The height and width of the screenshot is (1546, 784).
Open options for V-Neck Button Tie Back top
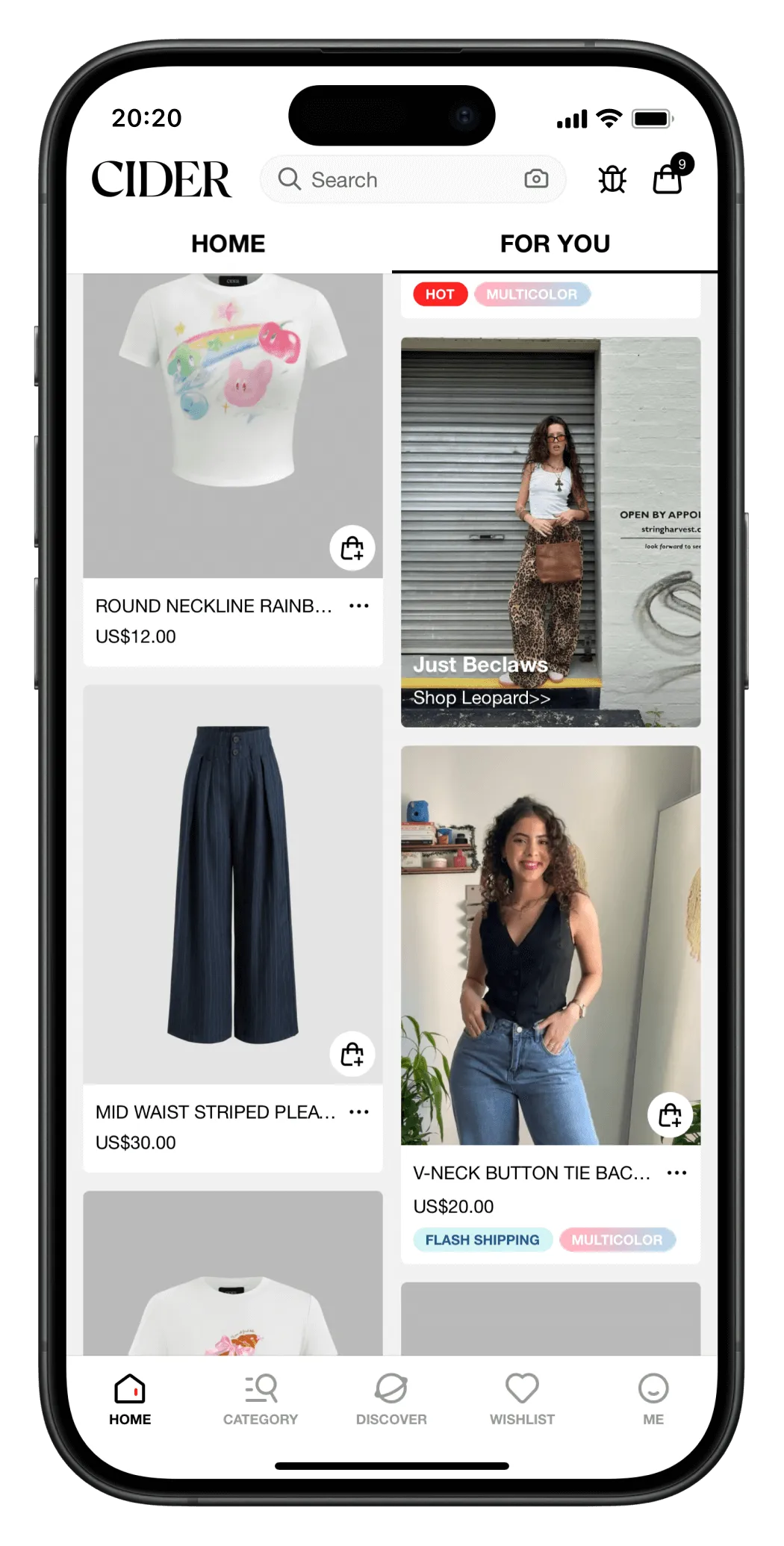click(677, 1173)
